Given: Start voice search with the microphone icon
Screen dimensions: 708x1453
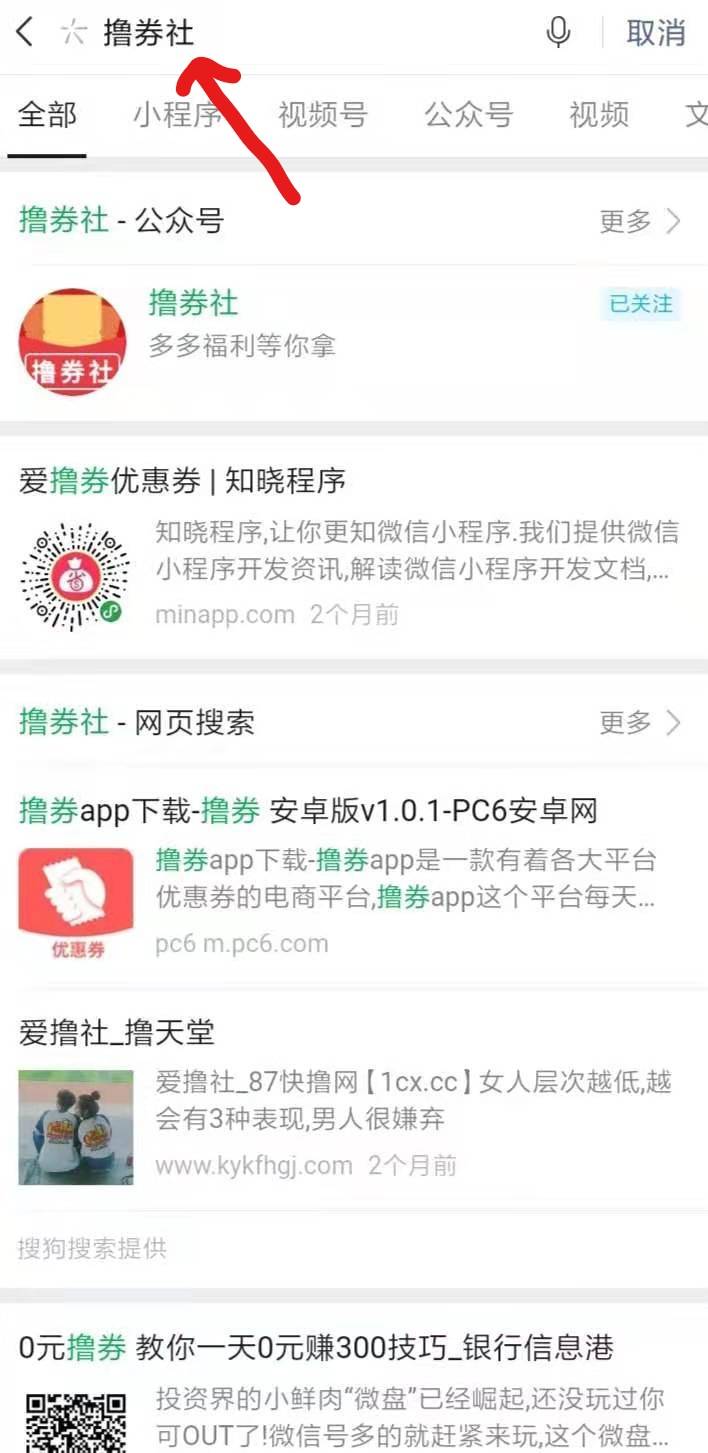Looking at the screenshot, I should pos(558,33).
